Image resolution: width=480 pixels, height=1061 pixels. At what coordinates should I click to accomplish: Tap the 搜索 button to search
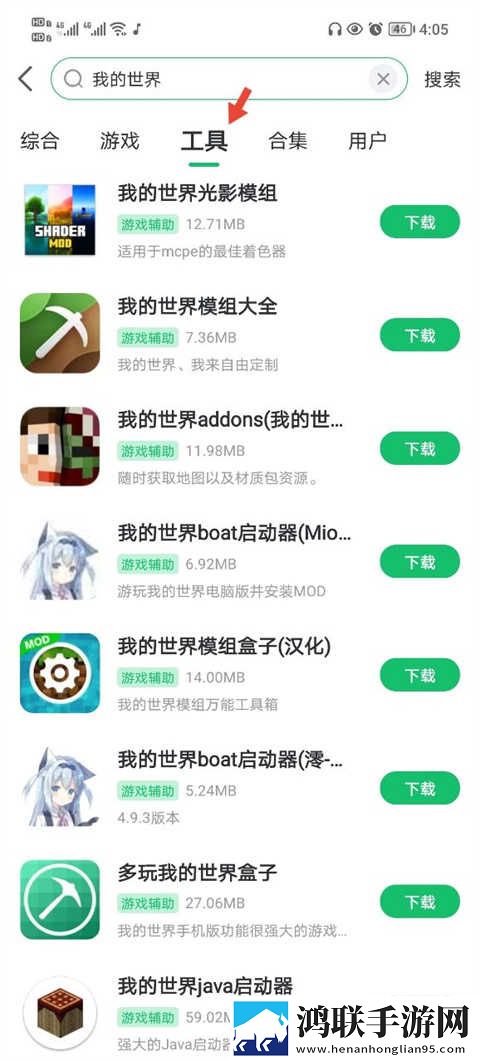click(443, 79)
